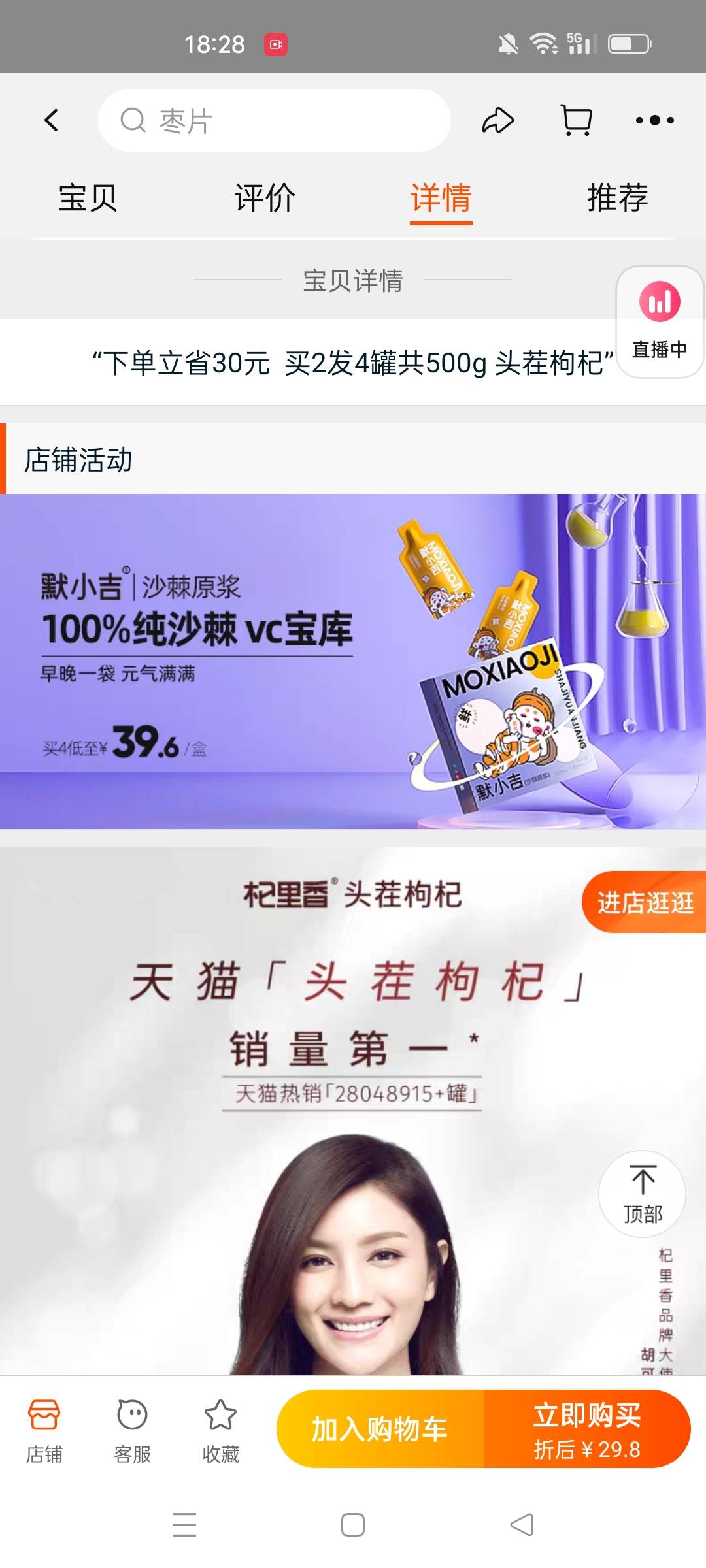Select the 详情 tab
The image size is (706, 1568).
pyautogui.click(x=441, y=198)
